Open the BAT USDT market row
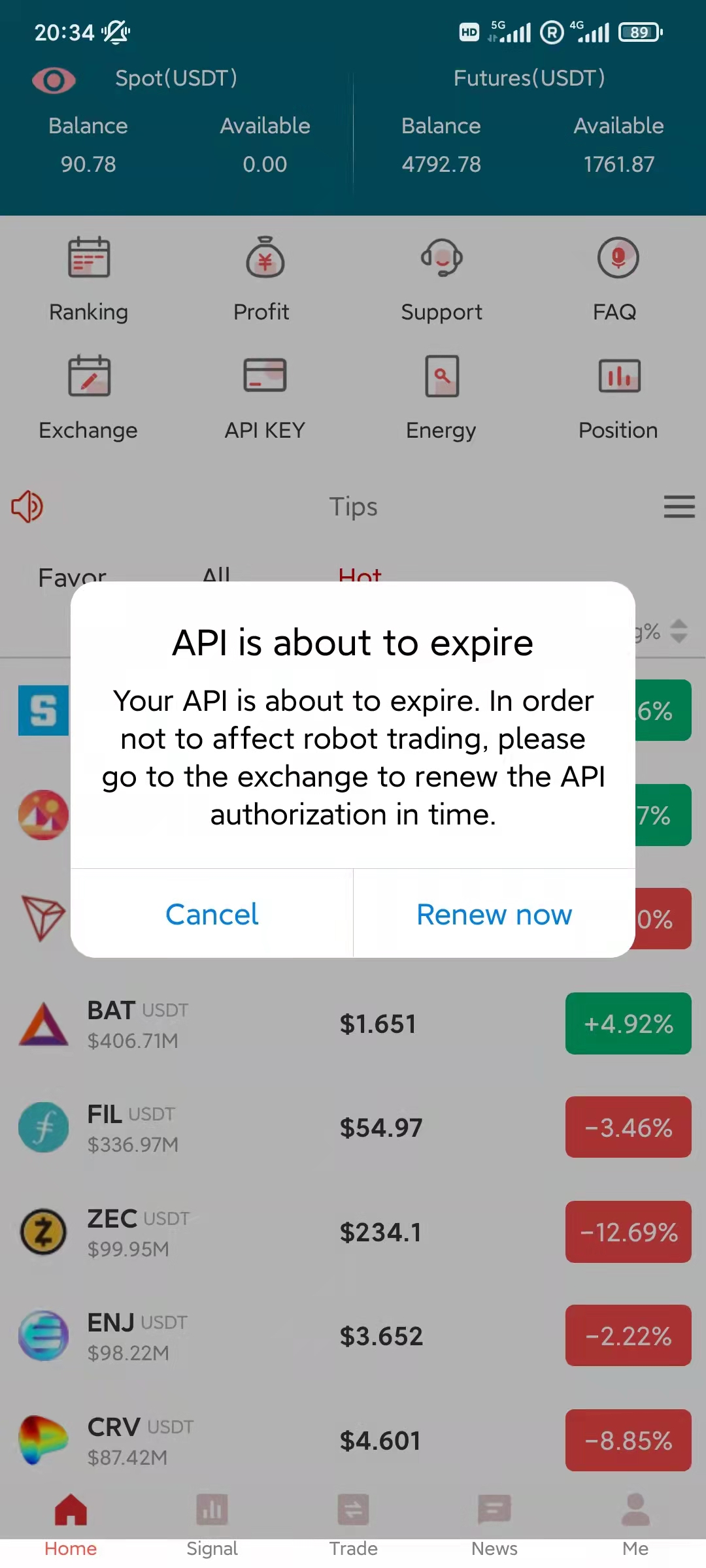706x1568 pixels. click(353, 1024)
